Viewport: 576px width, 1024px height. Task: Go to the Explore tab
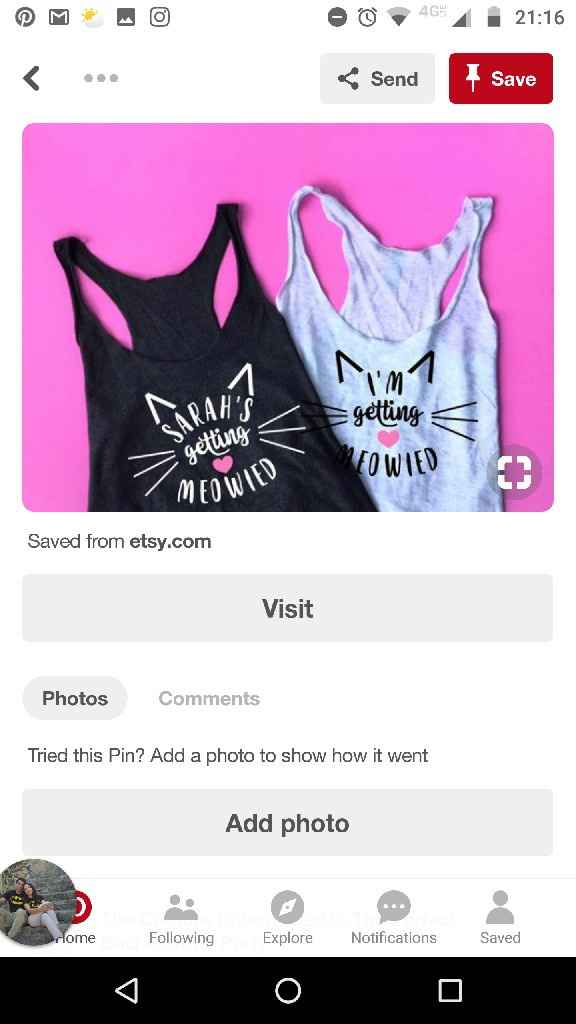point(287,920)
